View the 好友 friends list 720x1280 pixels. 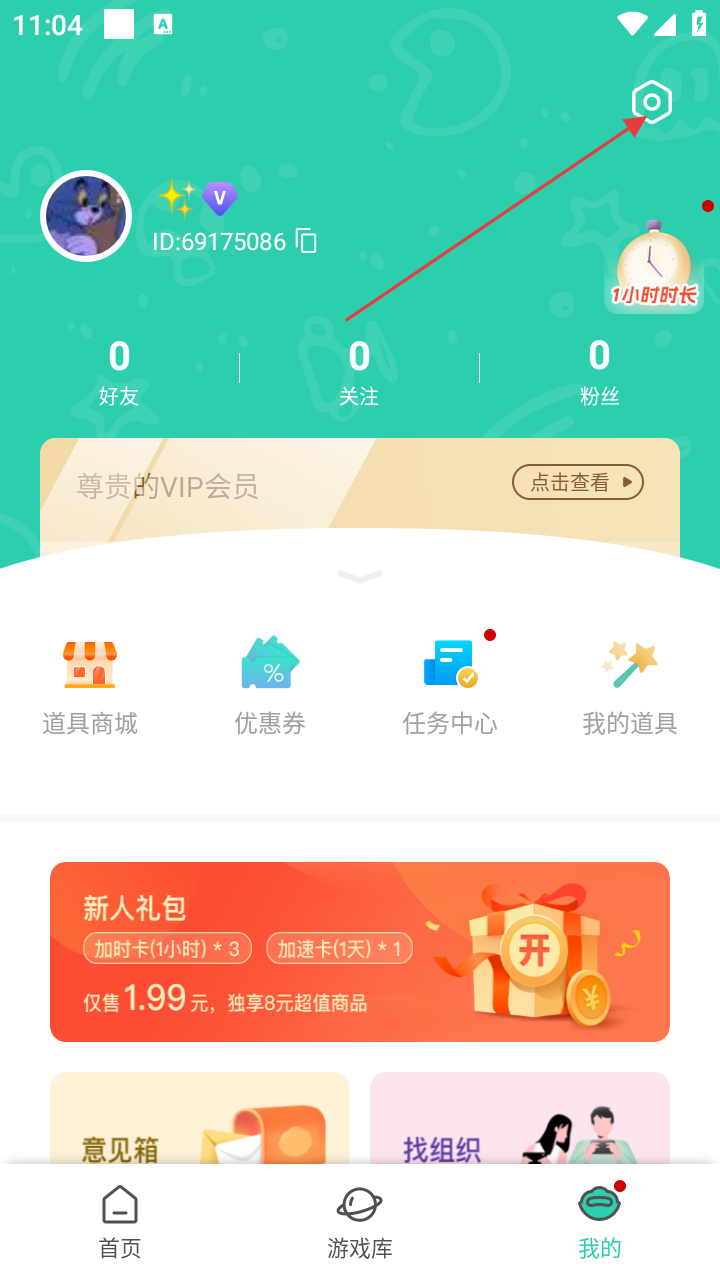tap(119, 371)
